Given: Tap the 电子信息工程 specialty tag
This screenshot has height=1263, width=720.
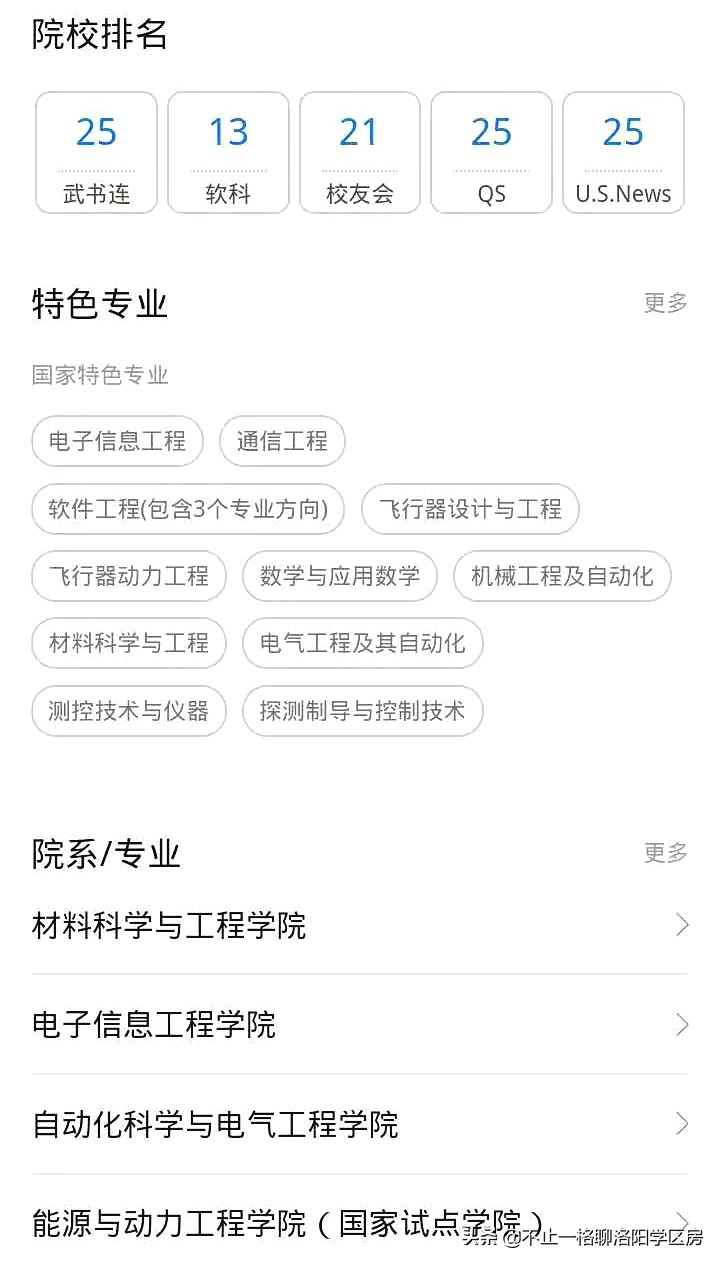Looking at the screenshot, I should (x=117, y=441).
